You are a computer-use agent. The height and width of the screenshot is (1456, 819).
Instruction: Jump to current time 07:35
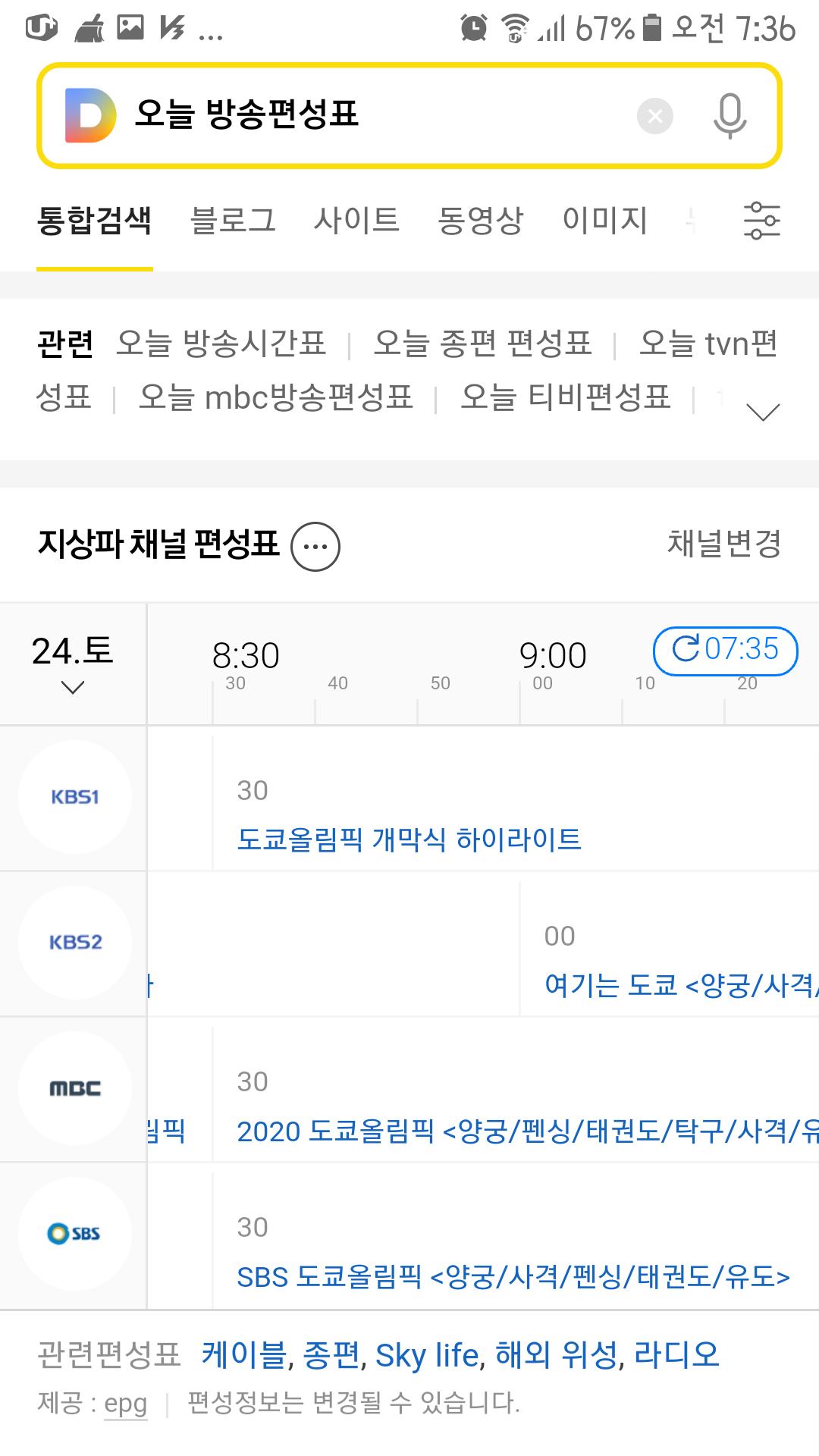tap(725, 651)
